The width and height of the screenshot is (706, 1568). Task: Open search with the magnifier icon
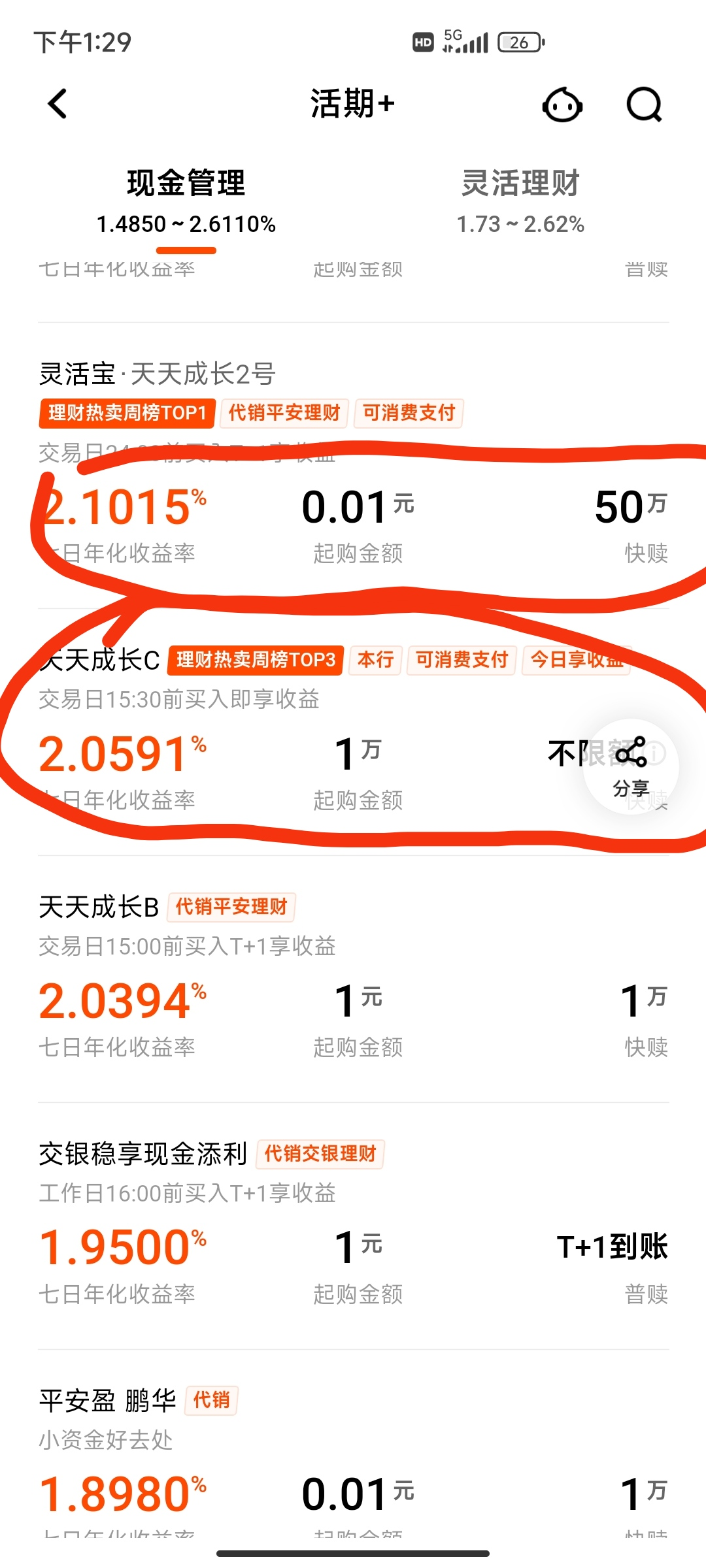pos(645,105)
